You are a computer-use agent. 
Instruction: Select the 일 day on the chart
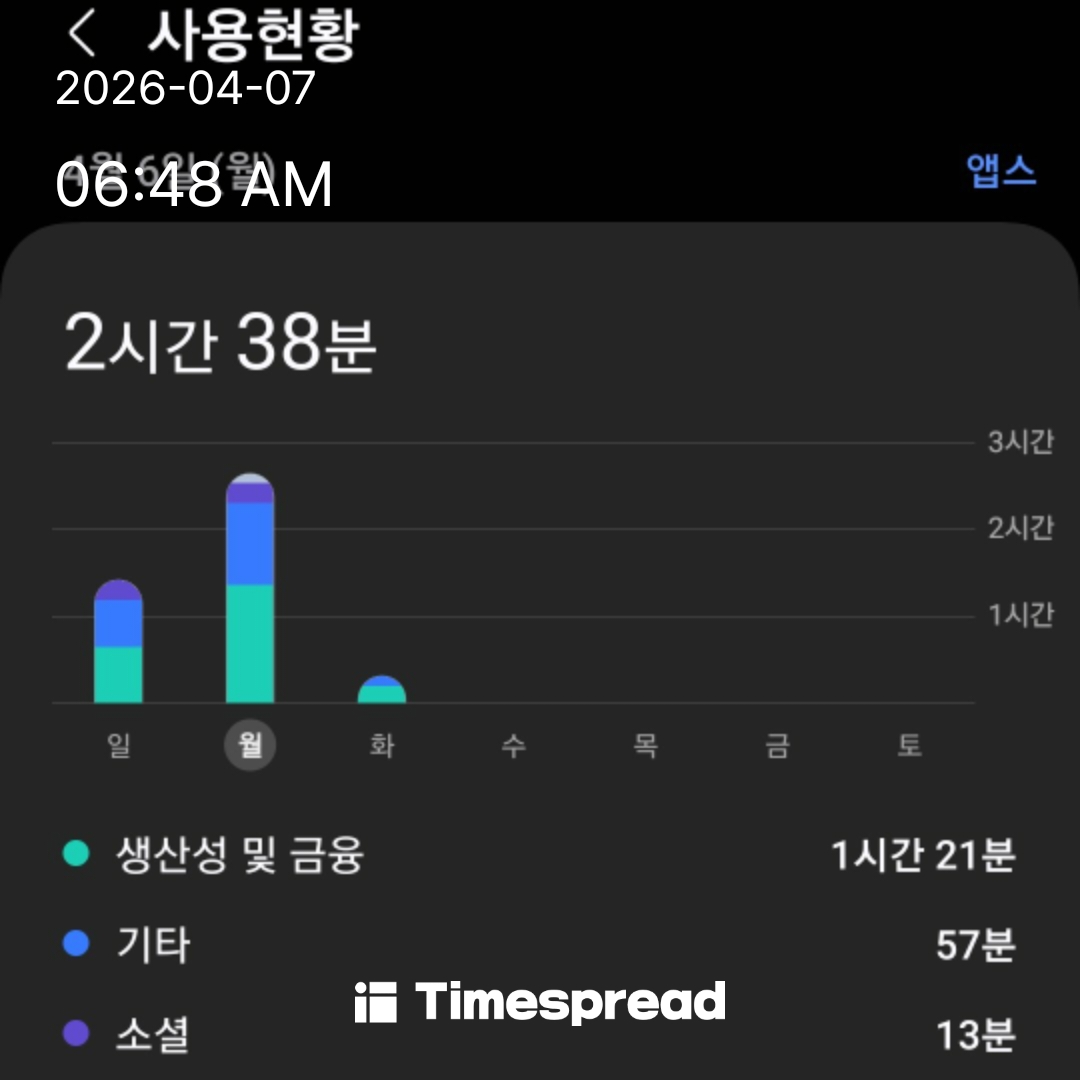click(119, 746)
